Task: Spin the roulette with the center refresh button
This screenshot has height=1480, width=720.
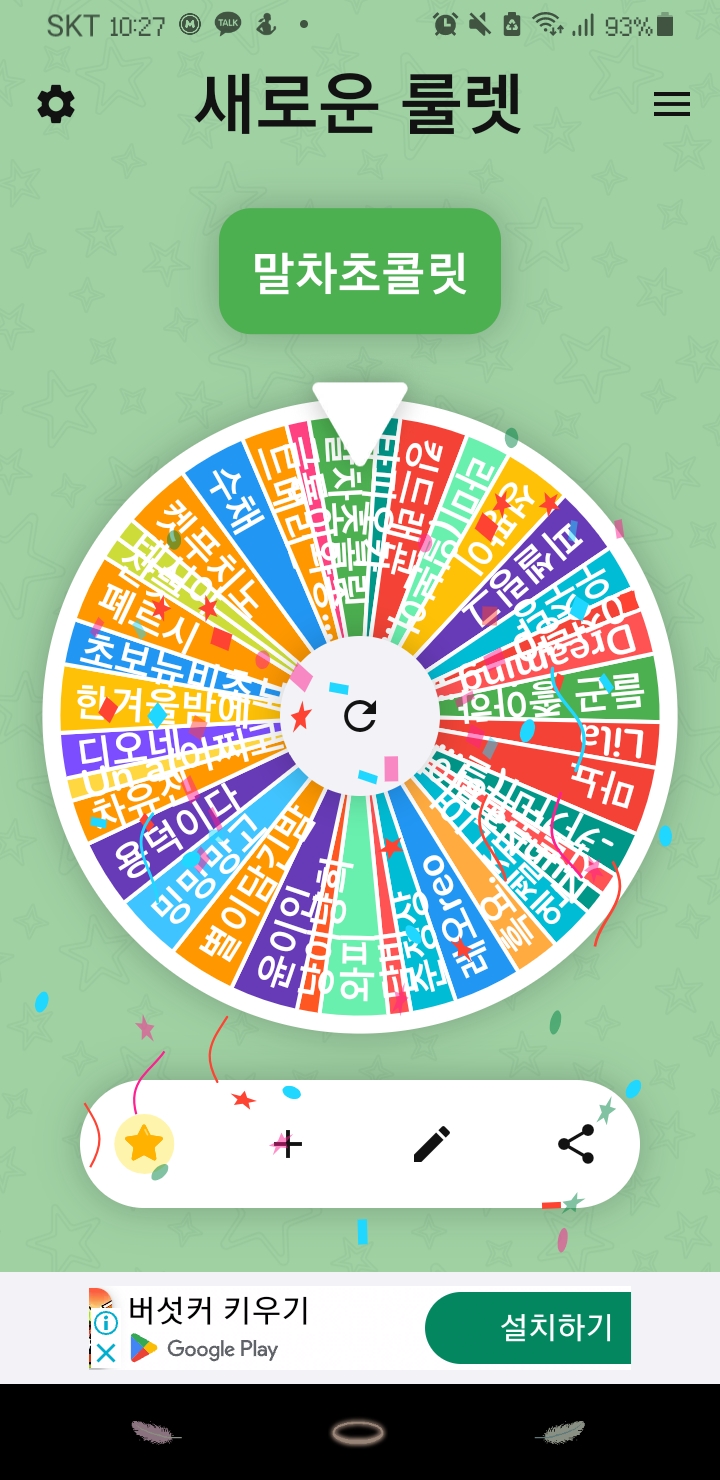Action: [x=360, y=715]
